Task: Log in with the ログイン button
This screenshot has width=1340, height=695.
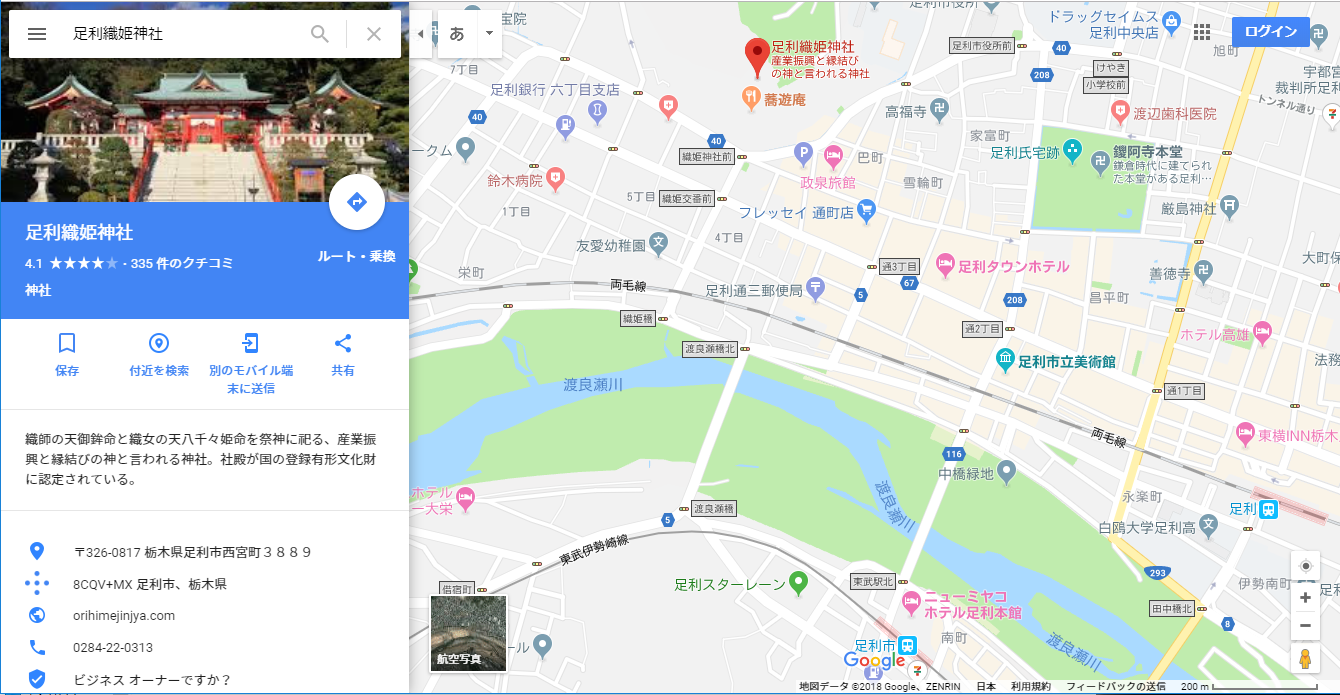Action: (1270, 32)
